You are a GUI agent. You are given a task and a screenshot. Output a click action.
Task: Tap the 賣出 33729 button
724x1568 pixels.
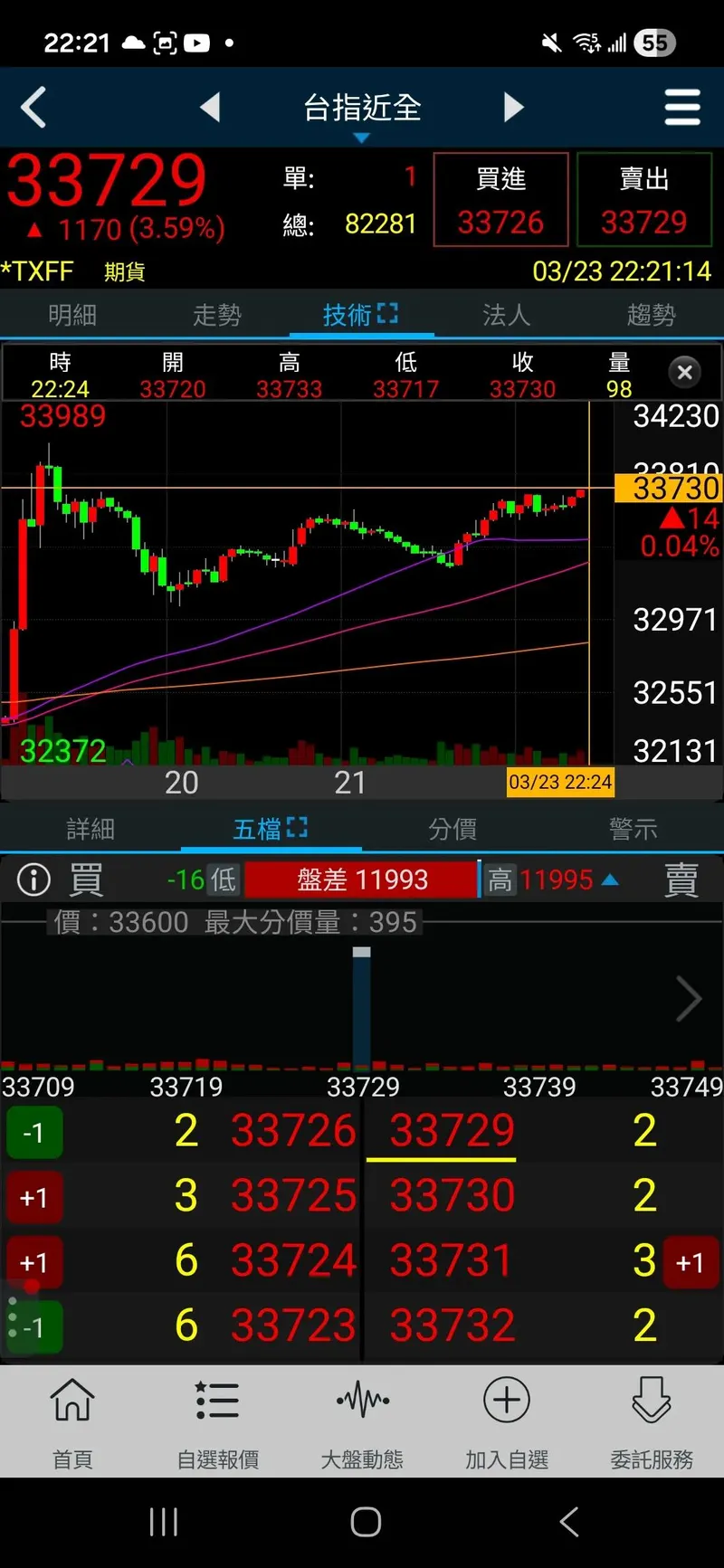coord(643,199)
